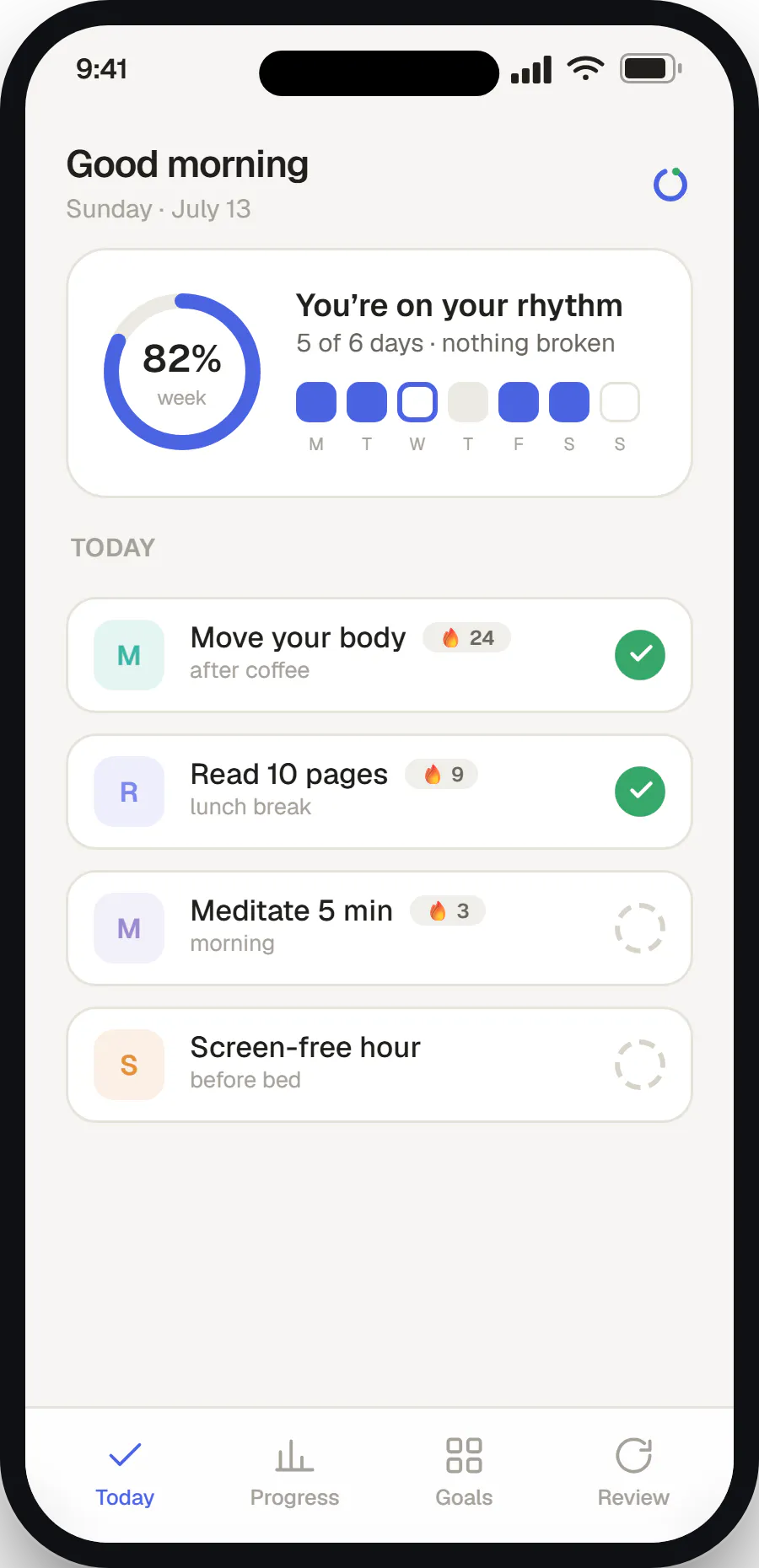Open the weekly rhythm summary card

pos(379,373)
